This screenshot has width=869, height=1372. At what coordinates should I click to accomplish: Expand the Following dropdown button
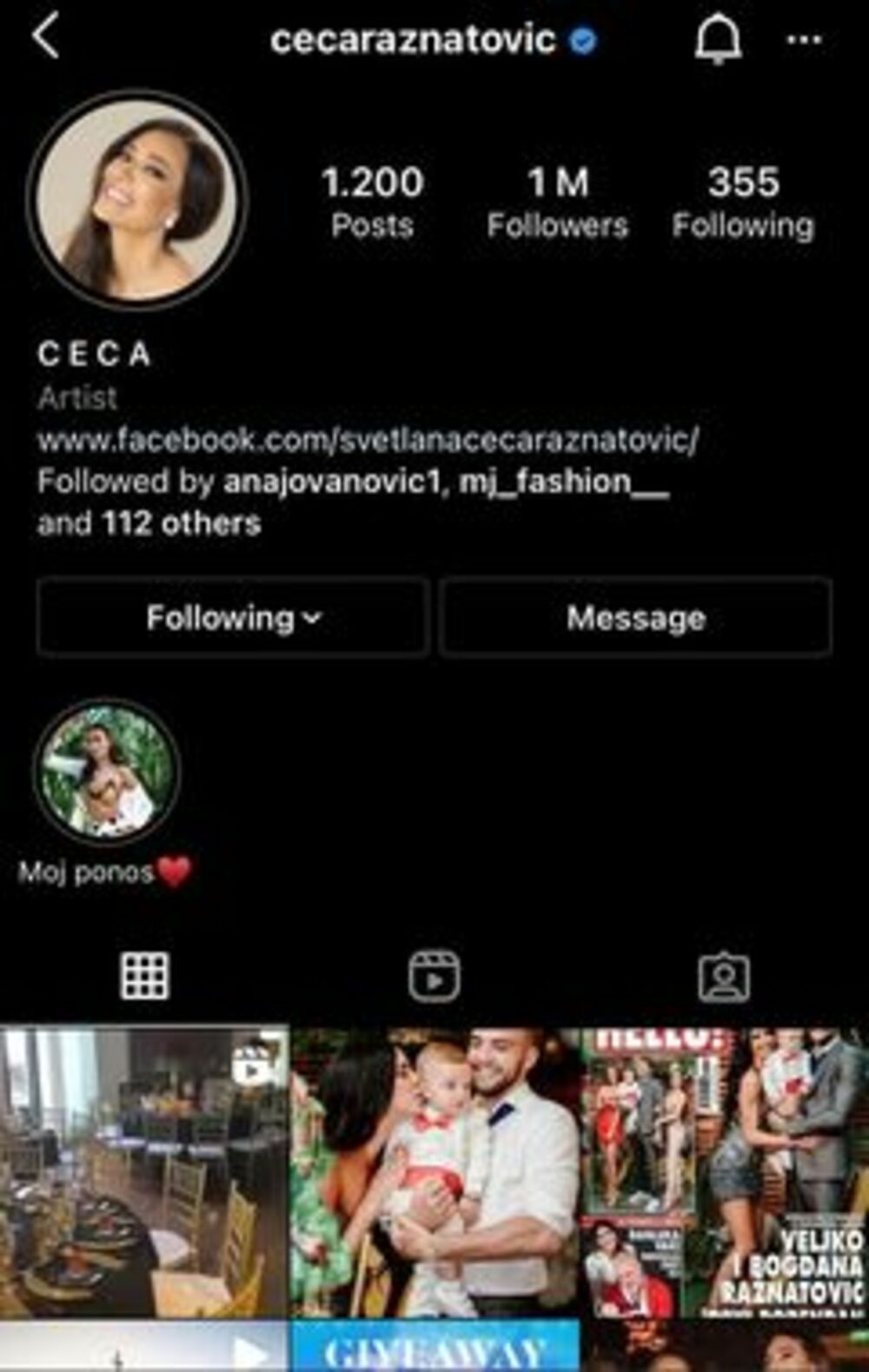tap(232, 618)
